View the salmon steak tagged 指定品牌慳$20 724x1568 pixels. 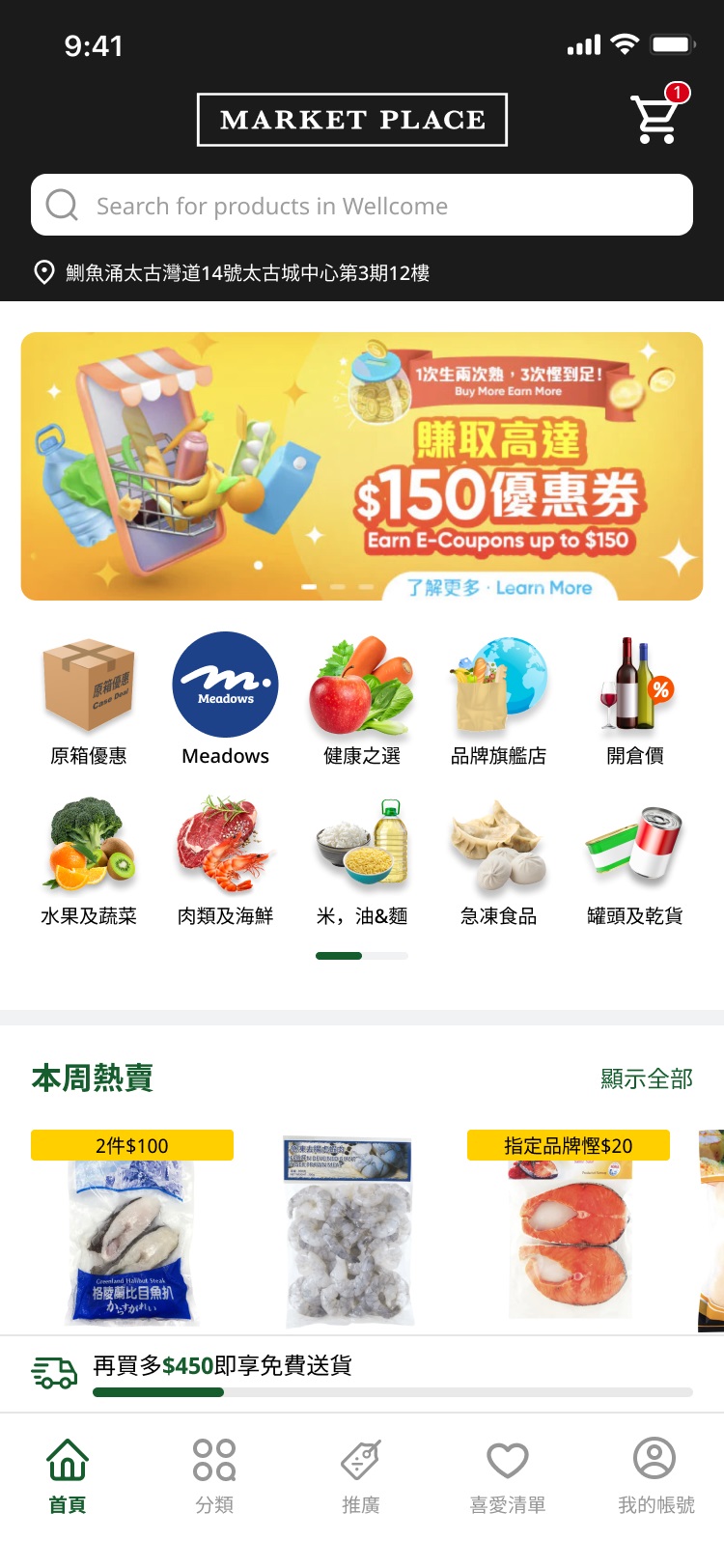coord(569,1236)
